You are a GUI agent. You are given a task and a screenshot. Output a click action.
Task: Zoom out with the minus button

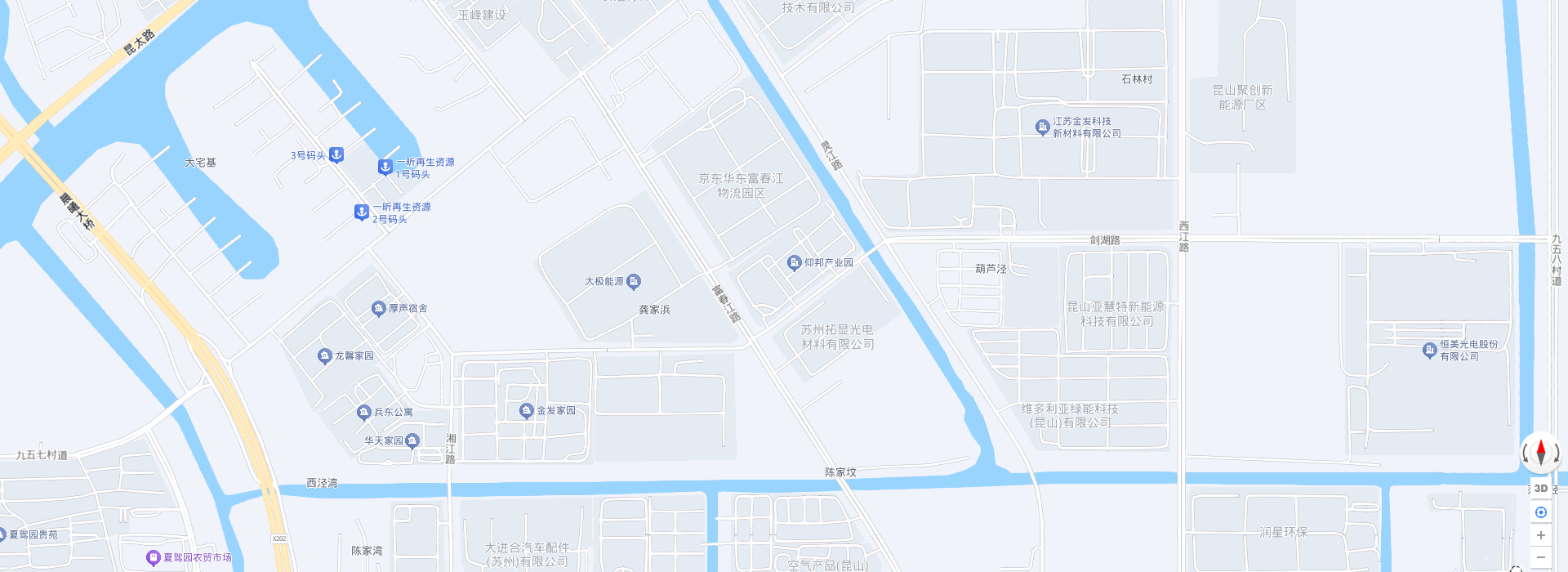(1541, 557)
